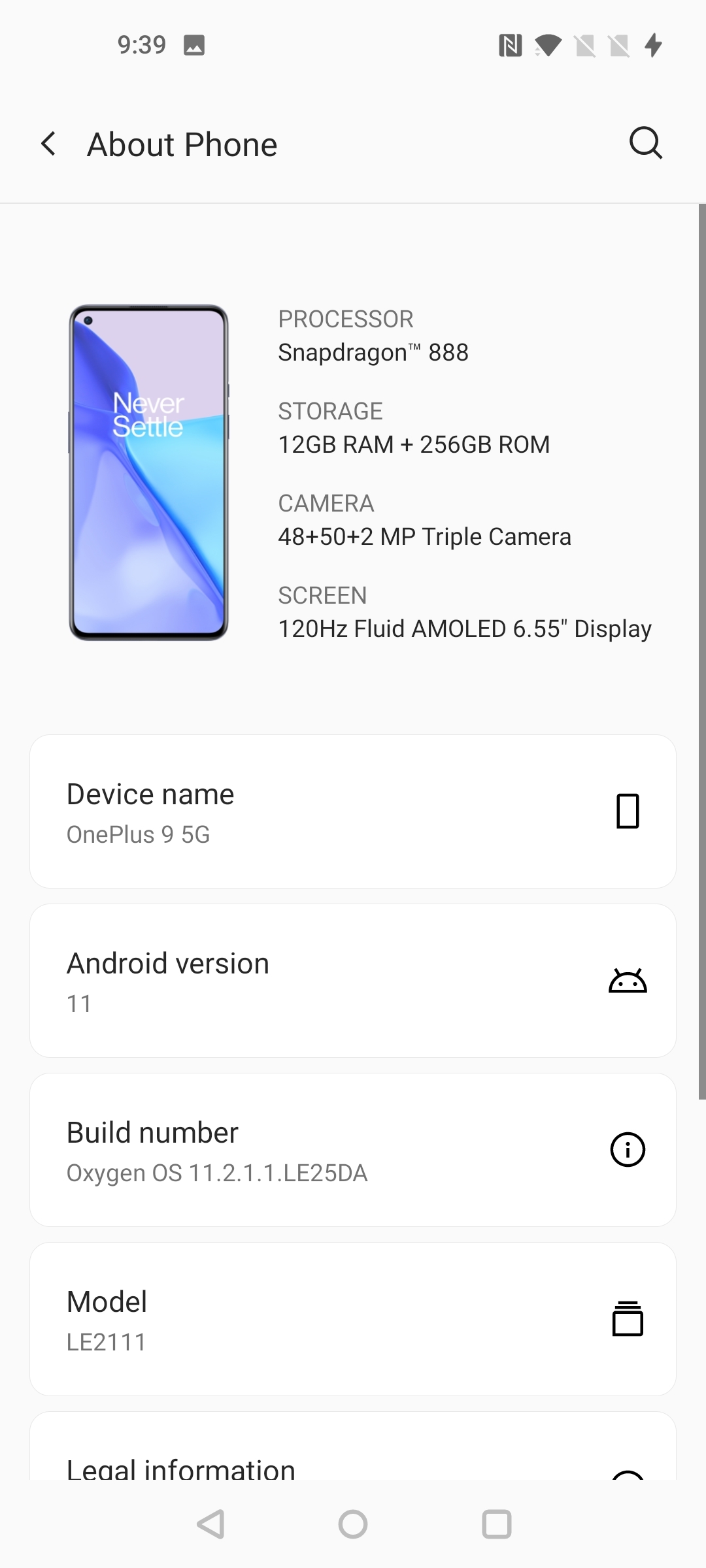Tap the Wi-Fi icon in the status bar
This screenshot has width=706, height=1568.
coord(548,44)
